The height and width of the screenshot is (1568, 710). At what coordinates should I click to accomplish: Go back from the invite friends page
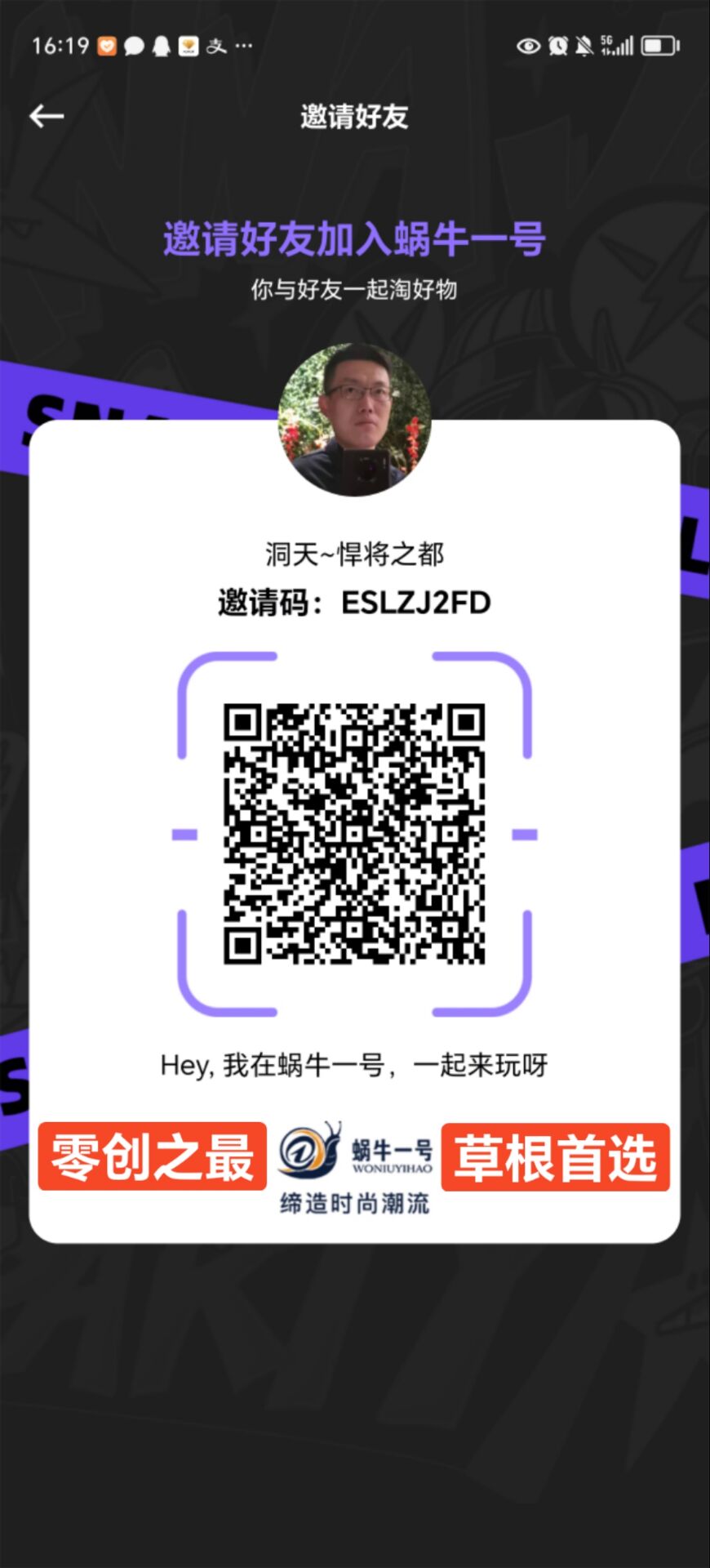click(x=47, y=117)
